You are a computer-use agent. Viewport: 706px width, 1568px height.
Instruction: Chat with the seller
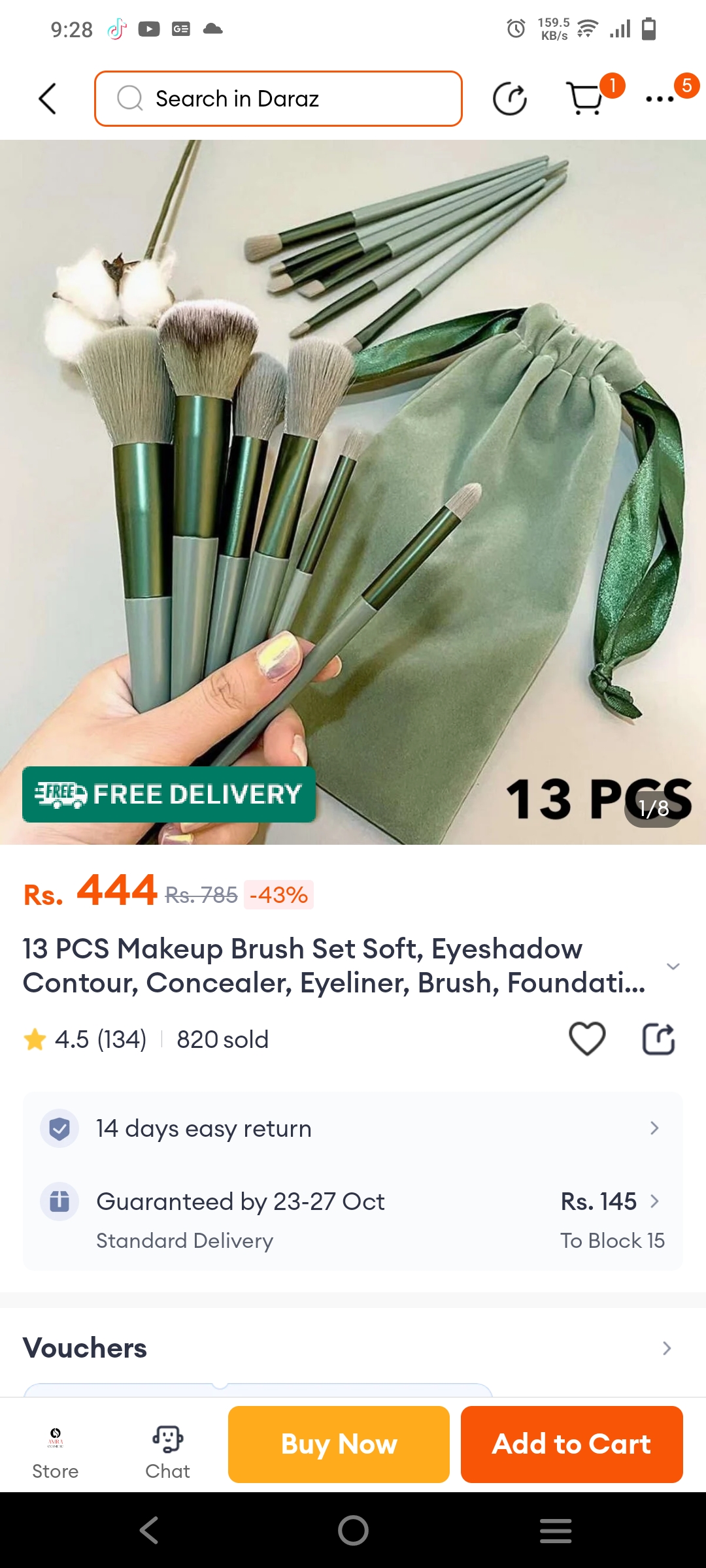168,1452
